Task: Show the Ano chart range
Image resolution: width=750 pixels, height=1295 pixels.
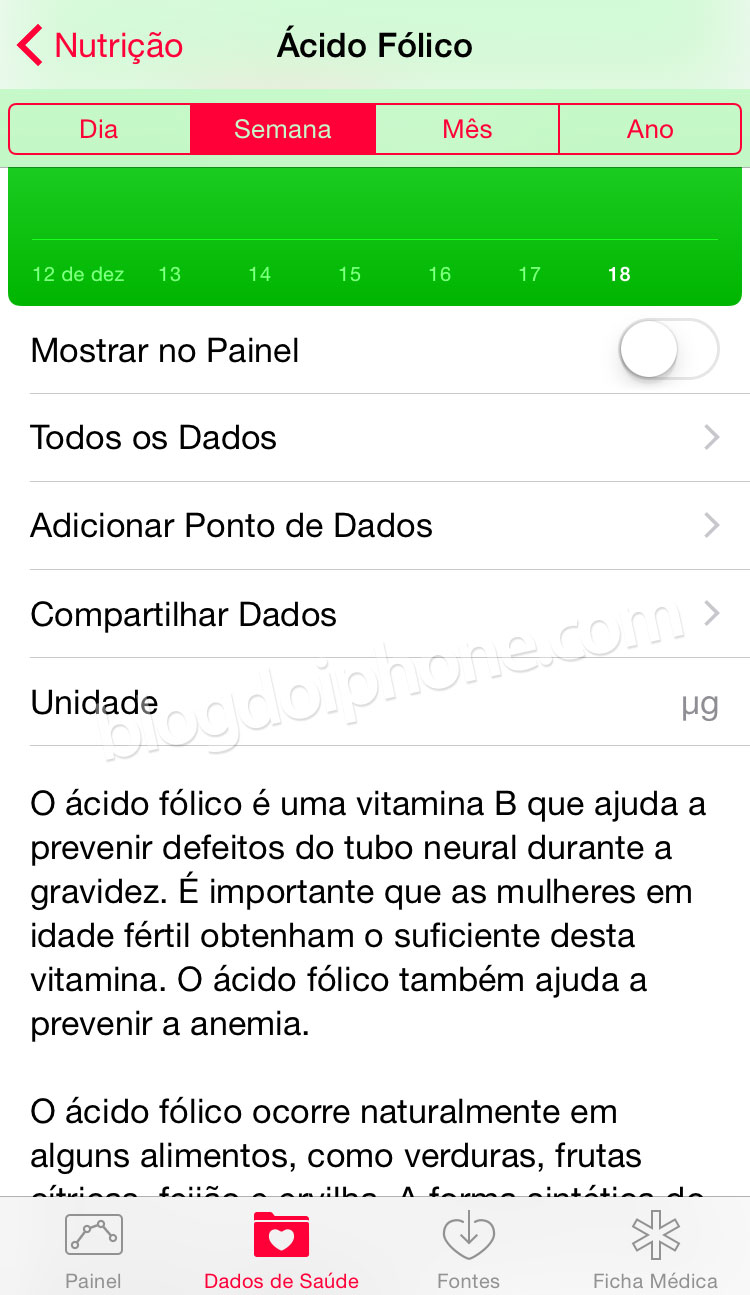Action: [x=650, y=129]
